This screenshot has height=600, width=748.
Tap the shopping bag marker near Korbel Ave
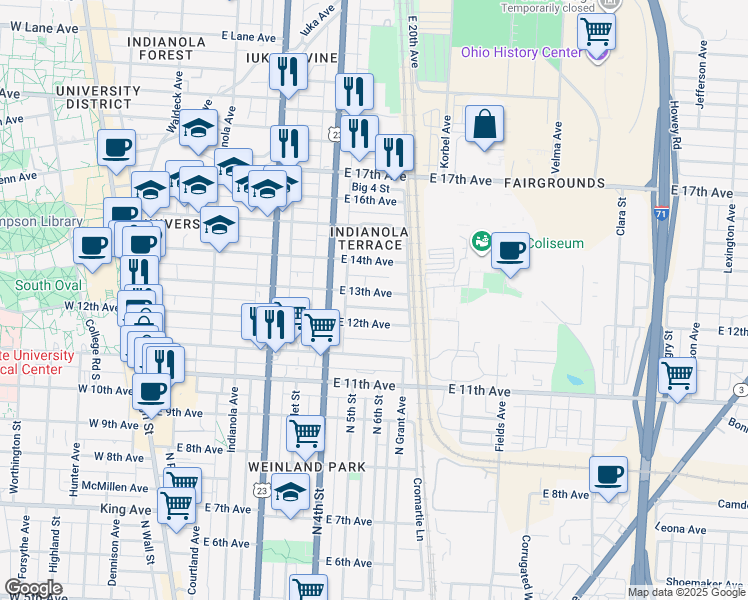(x=484, y=125)
